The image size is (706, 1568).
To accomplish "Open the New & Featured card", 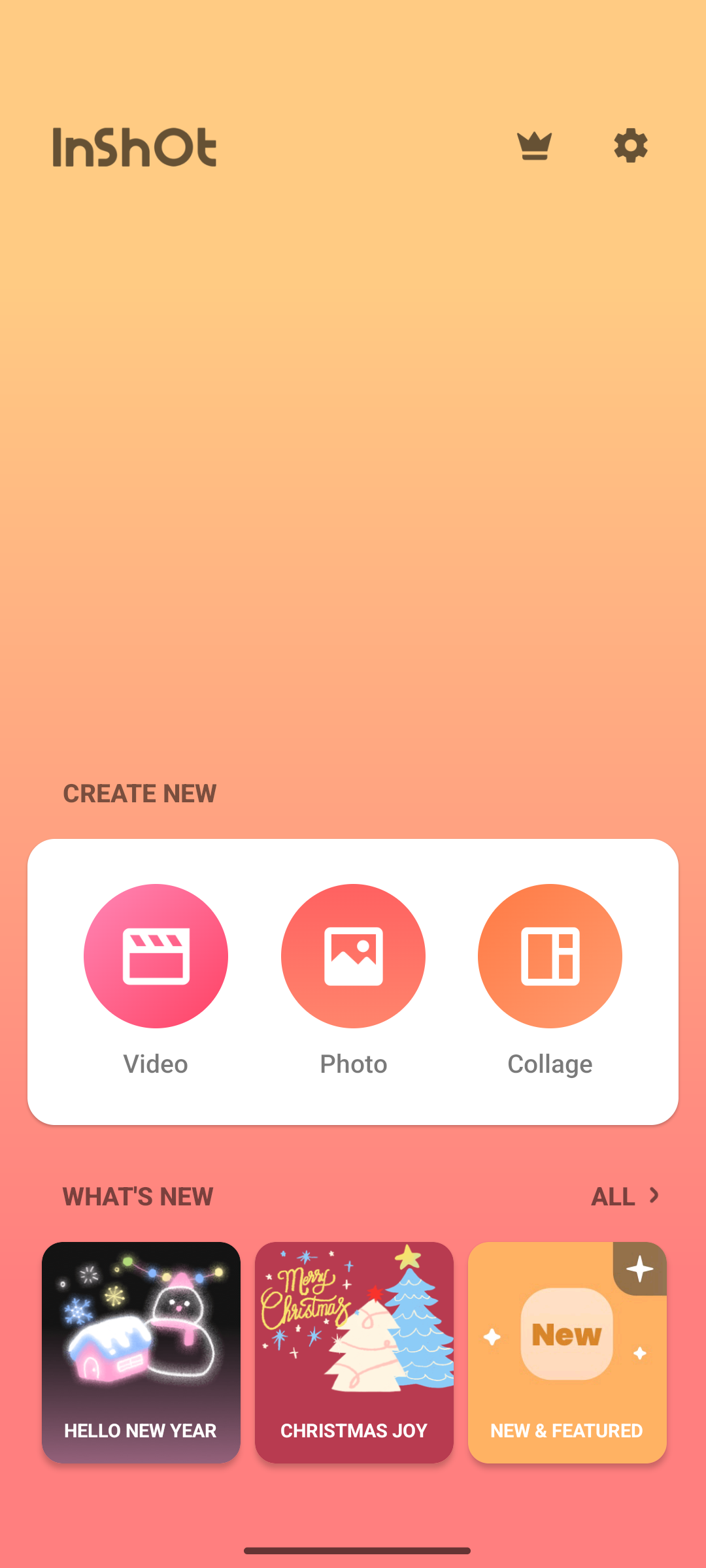I will tap(567, 1352).
